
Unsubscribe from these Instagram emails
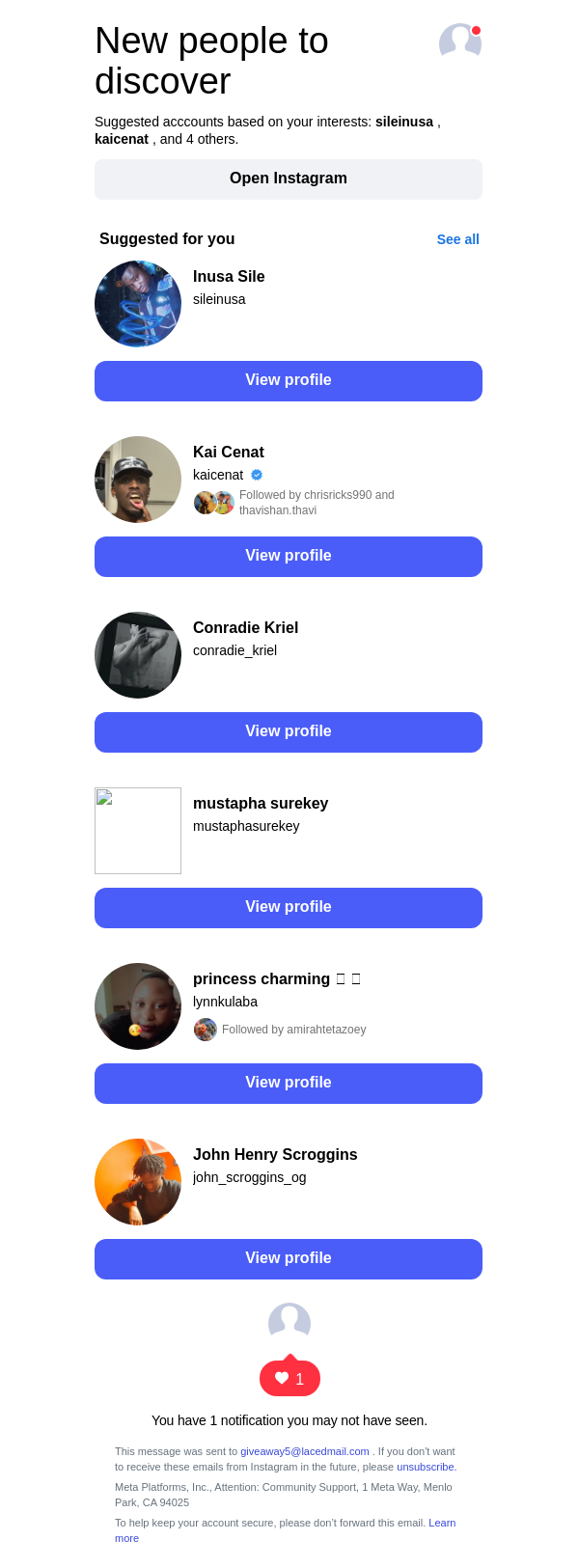tap(425, 1467)
